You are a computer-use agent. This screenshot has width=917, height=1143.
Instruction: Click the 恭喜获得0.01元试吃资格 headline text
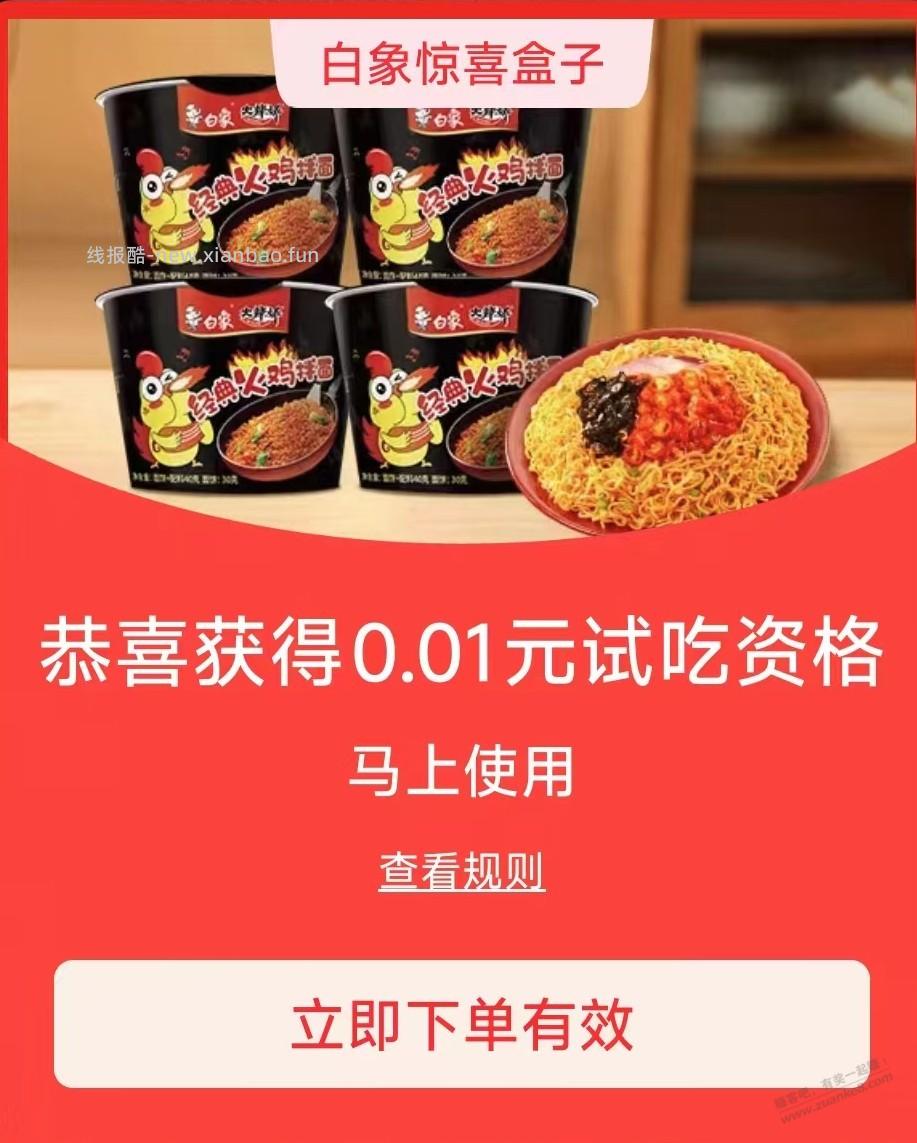click(x=458, y=650)
